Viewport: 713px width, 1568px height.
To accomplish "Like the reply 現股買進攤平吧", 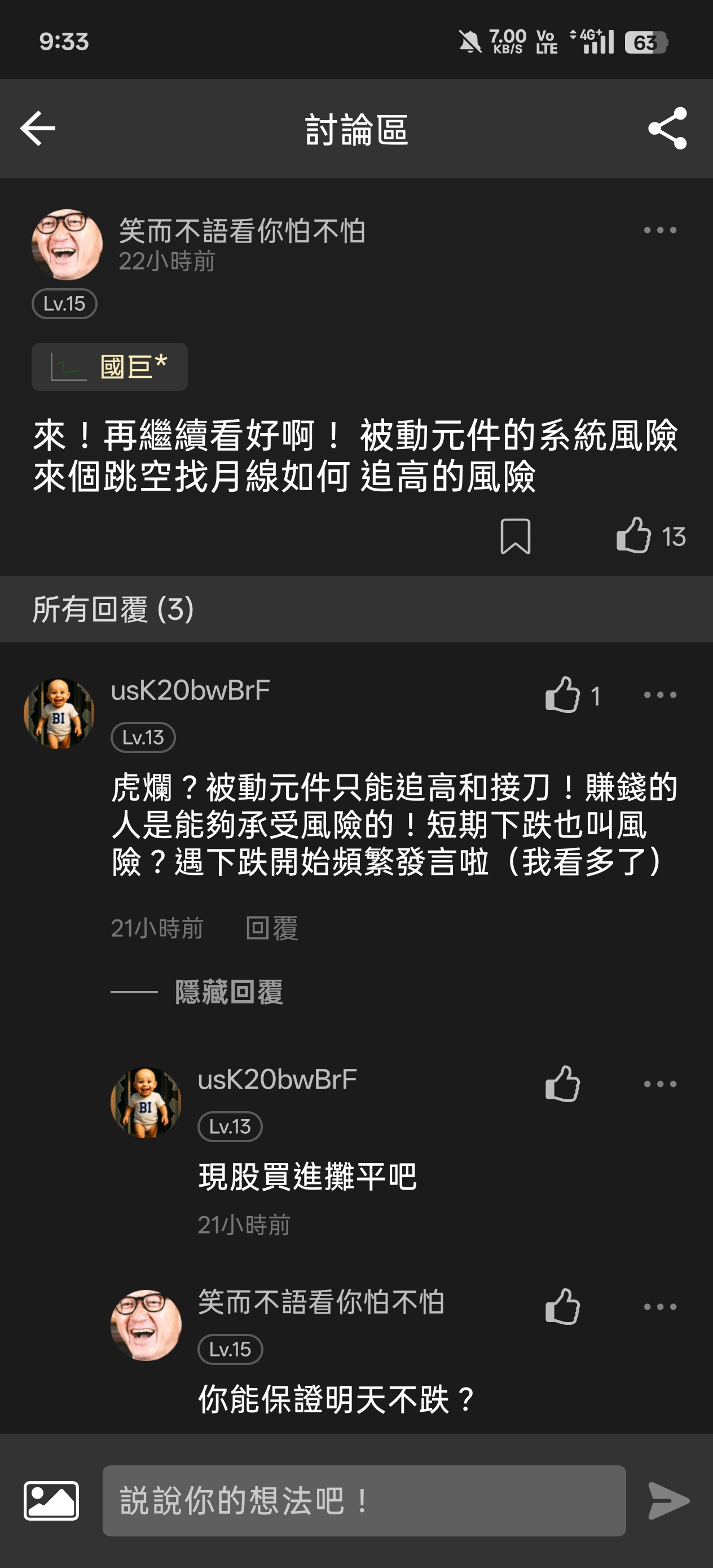I will 562,1083.
